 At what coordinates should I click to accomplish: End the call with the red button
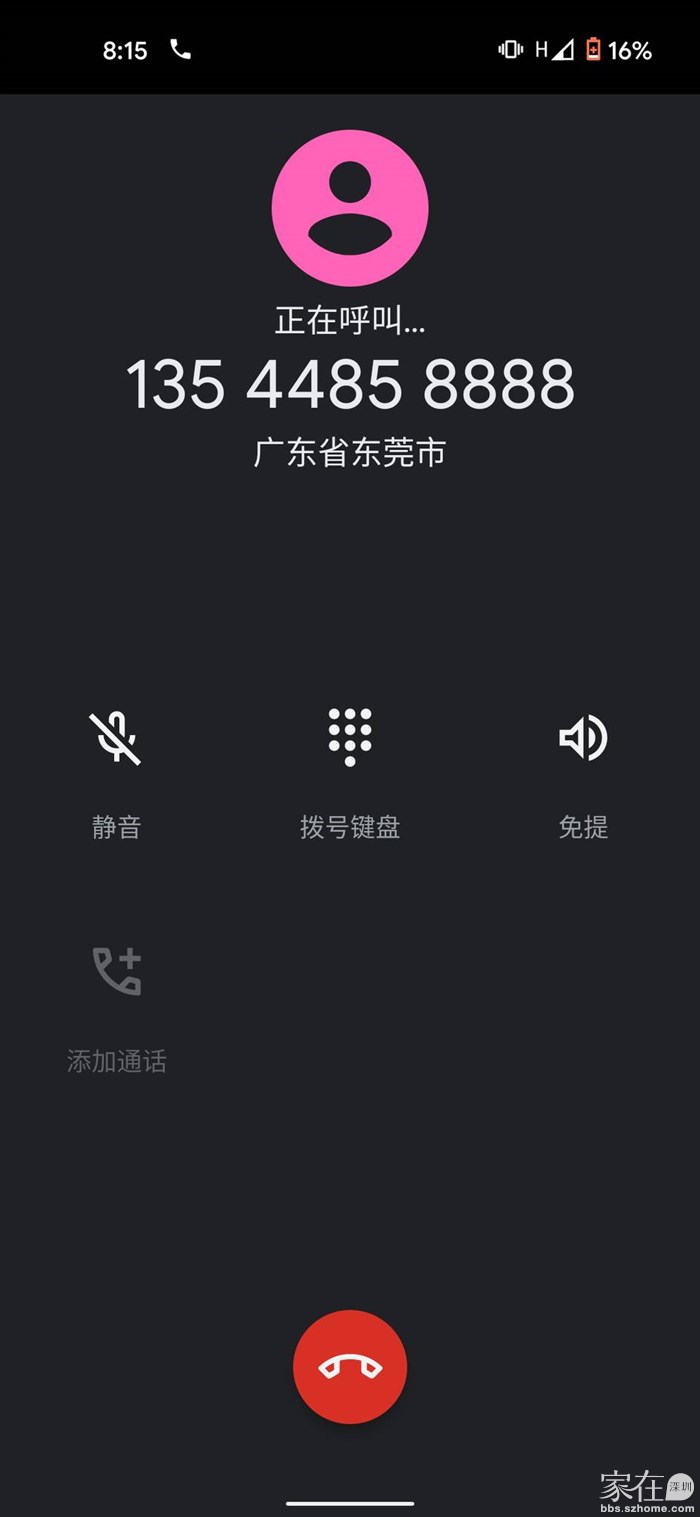click(x=350, y=1366)
